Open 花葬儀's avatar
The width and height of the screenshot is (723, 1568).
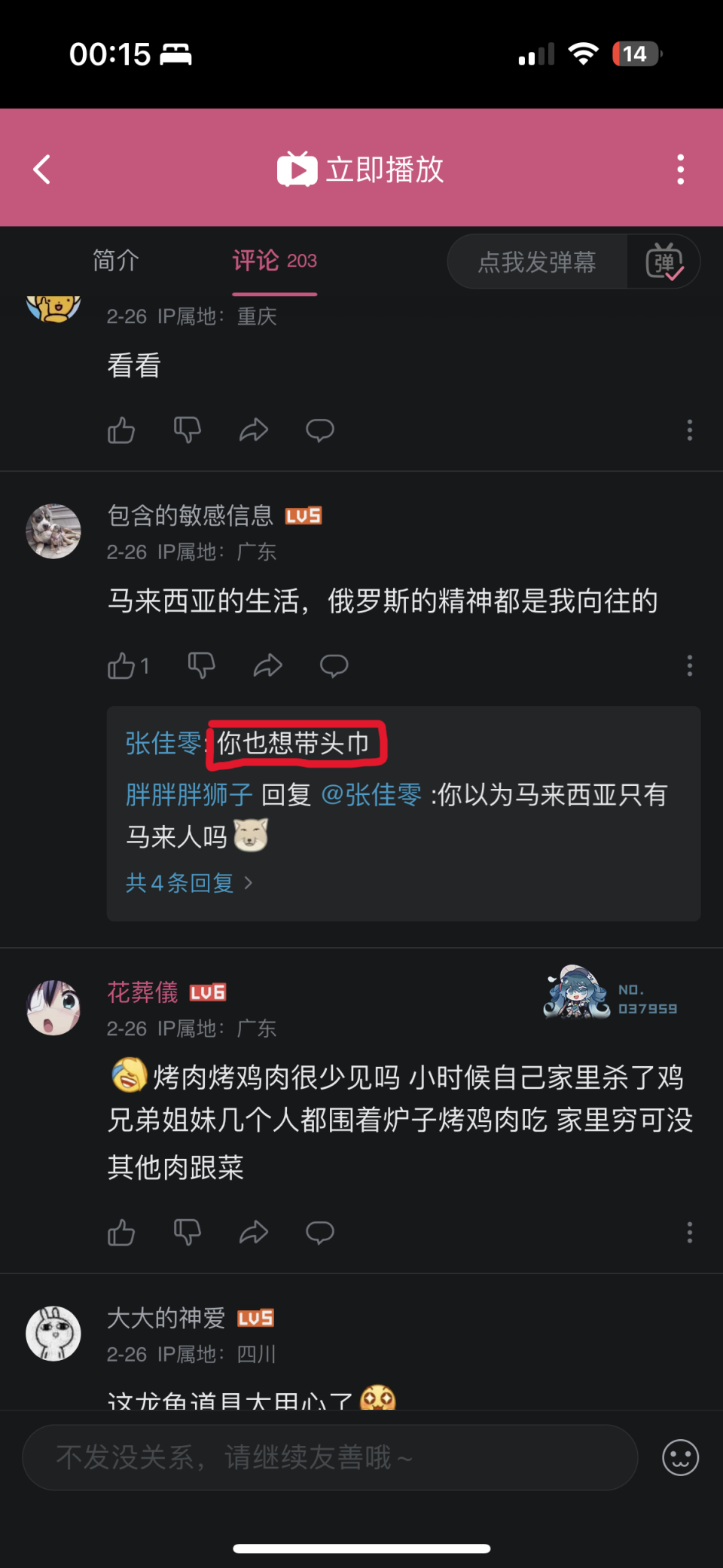[x=53, y=1007]
